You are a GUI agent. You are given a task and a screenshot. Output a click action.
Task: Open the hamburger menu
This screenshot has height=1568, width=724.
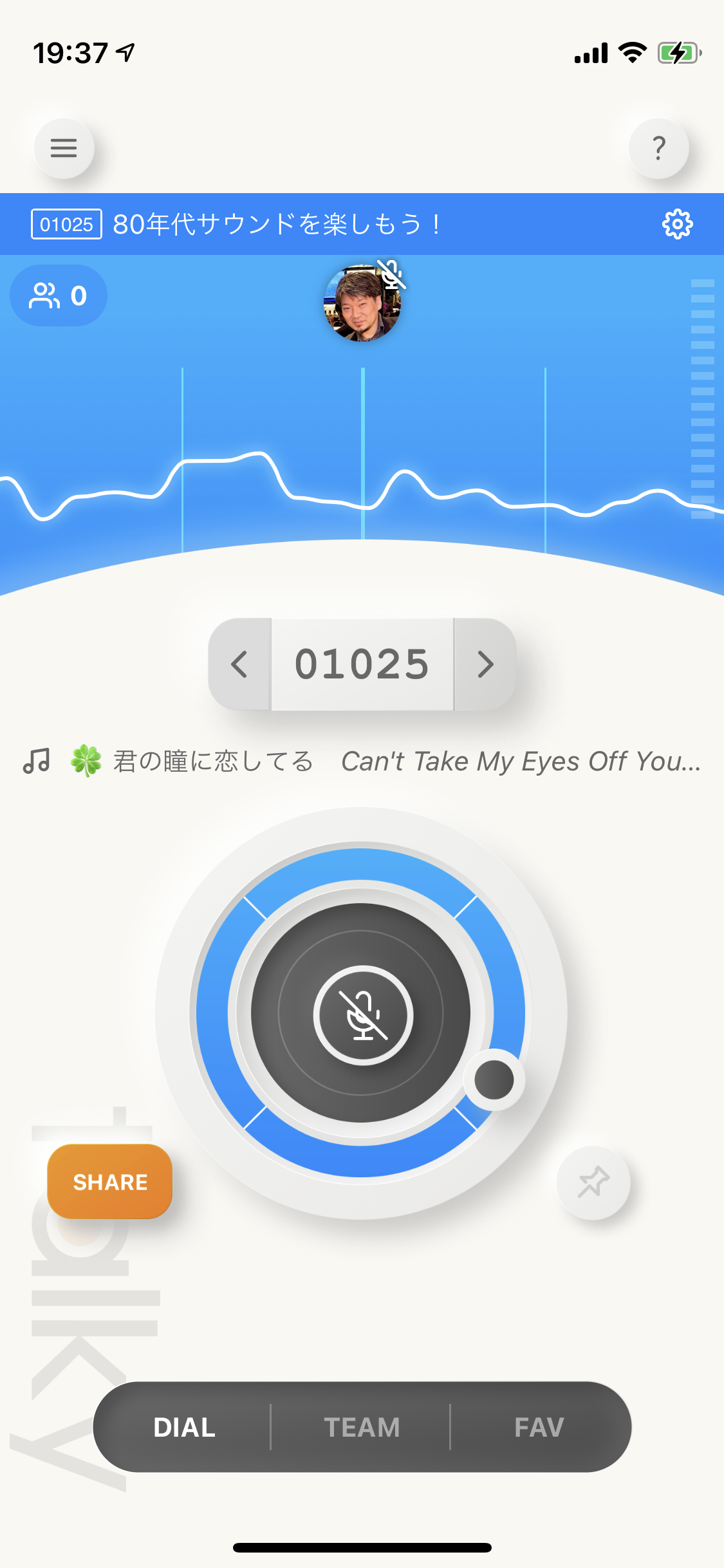coord(64,148)
